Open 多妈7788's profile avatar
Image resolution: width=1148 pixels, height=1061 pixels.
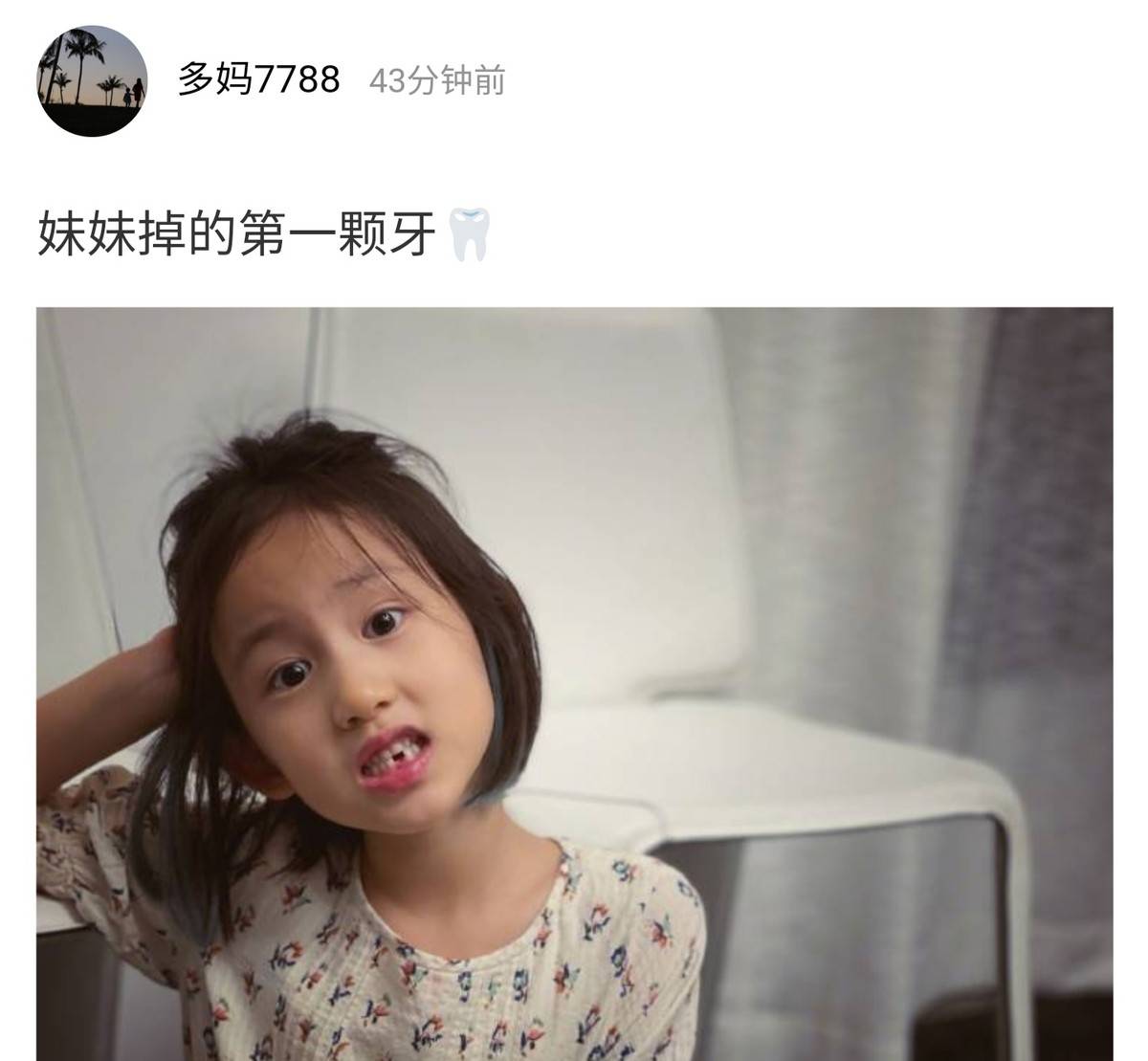(92, 81)
